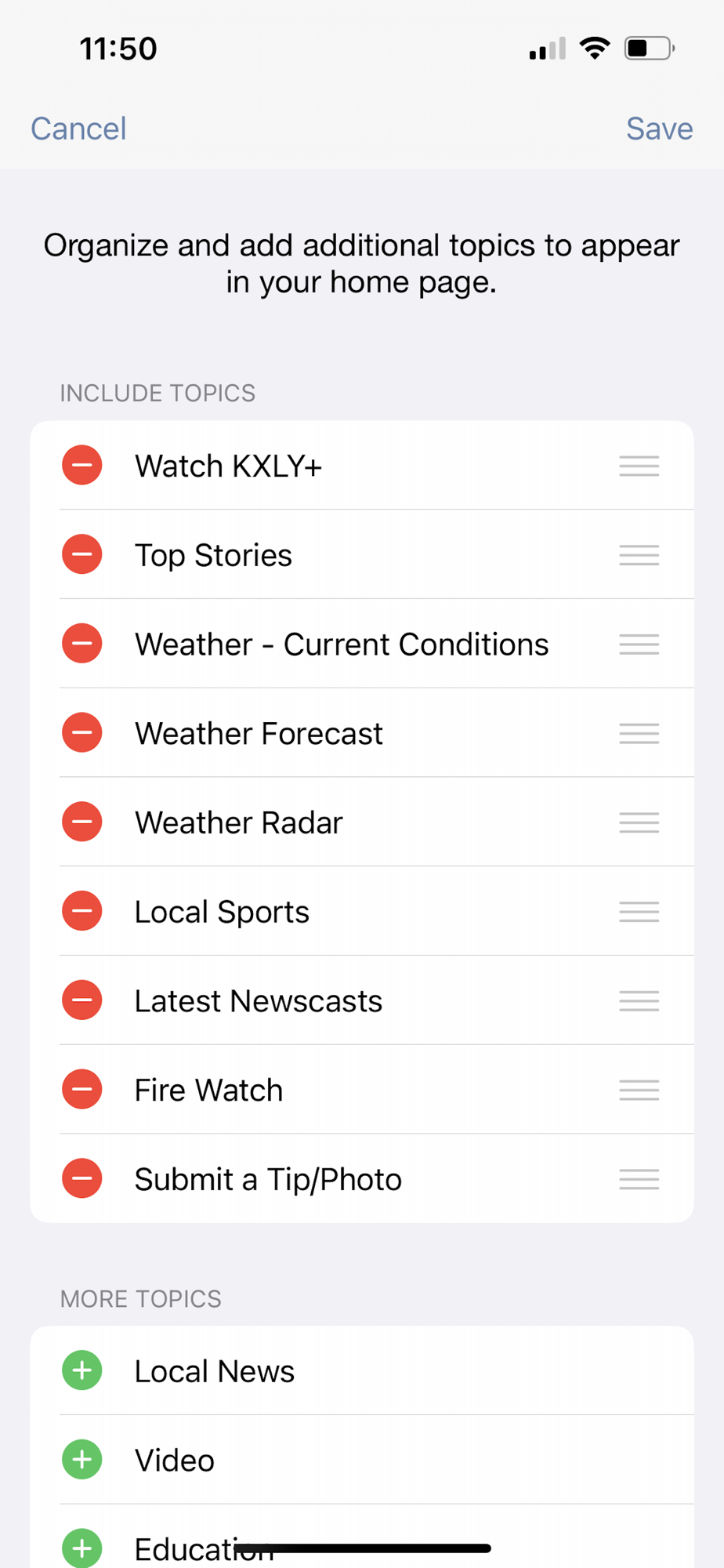Remove Weather Forecast from the list
This screenshot has width=724, height=1568.
pyautogui.click(x=82, y=733)
